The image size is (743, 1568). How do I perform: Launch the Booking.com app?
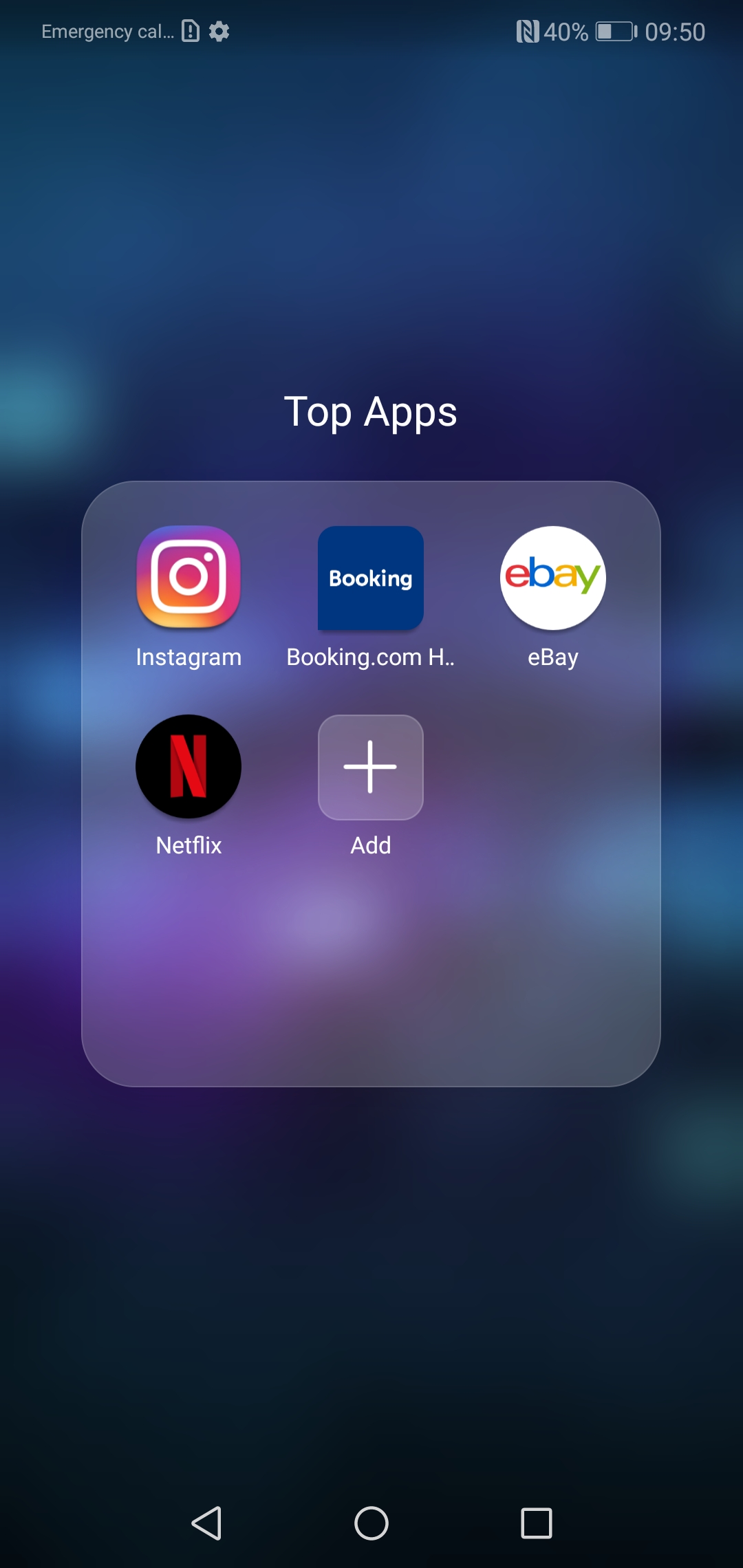click(370, 578)
